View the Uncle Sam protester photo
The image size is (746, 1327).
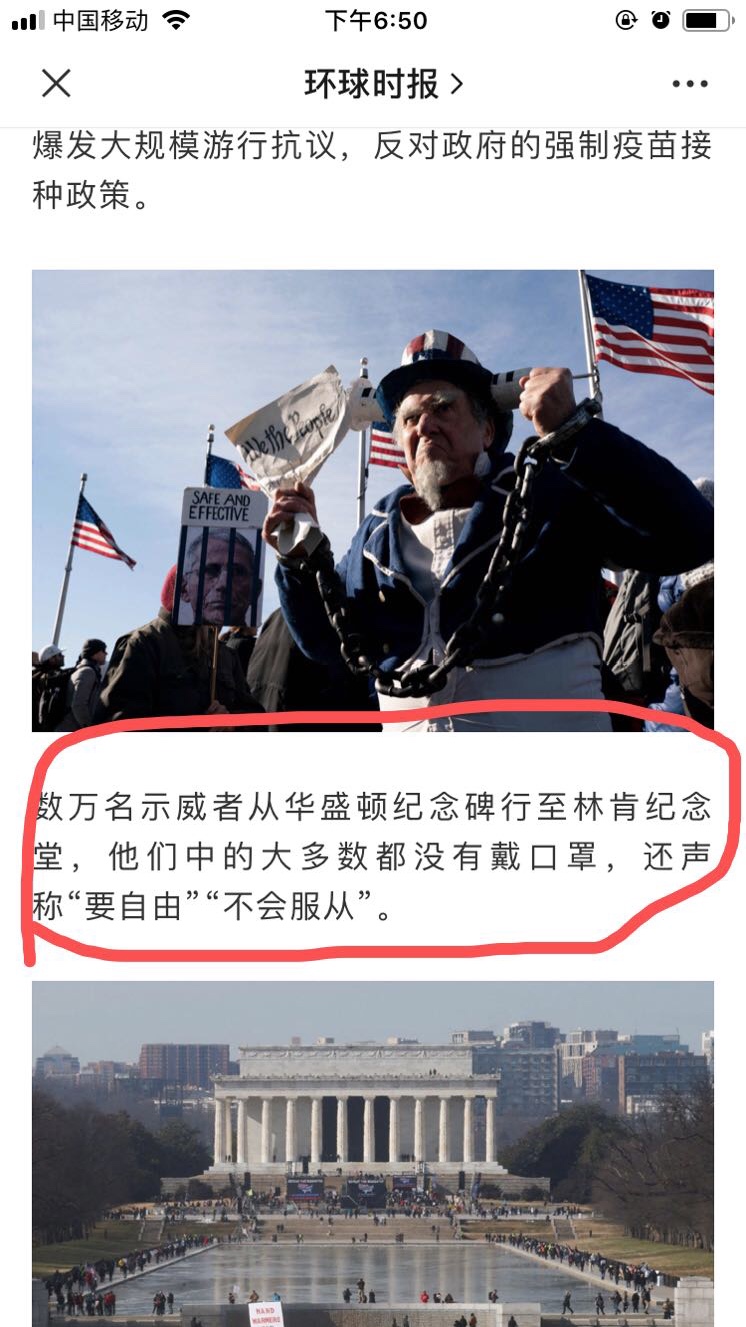372,500
